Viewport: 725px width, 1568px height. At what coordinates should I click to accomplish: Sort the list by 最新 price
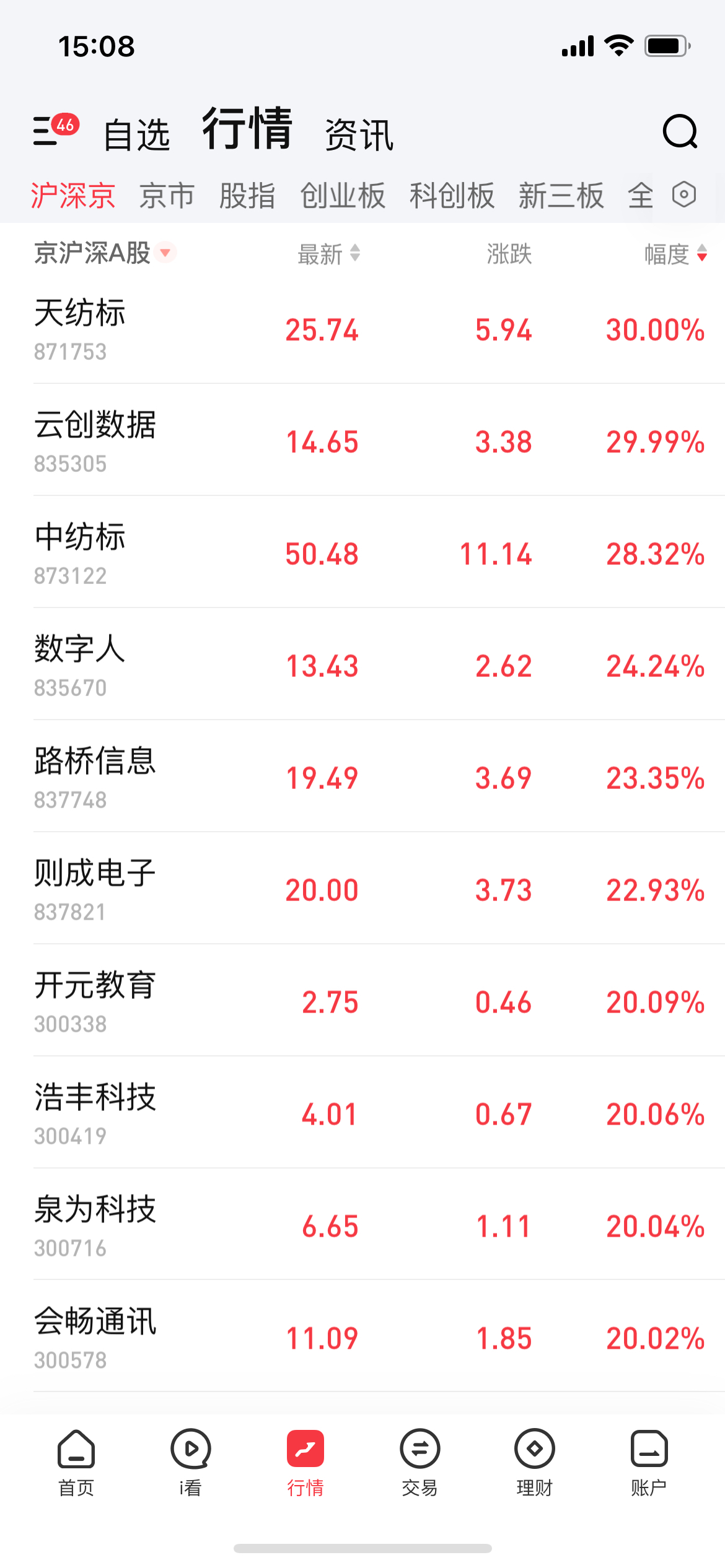pyautogui.click(x=328, y=254)
